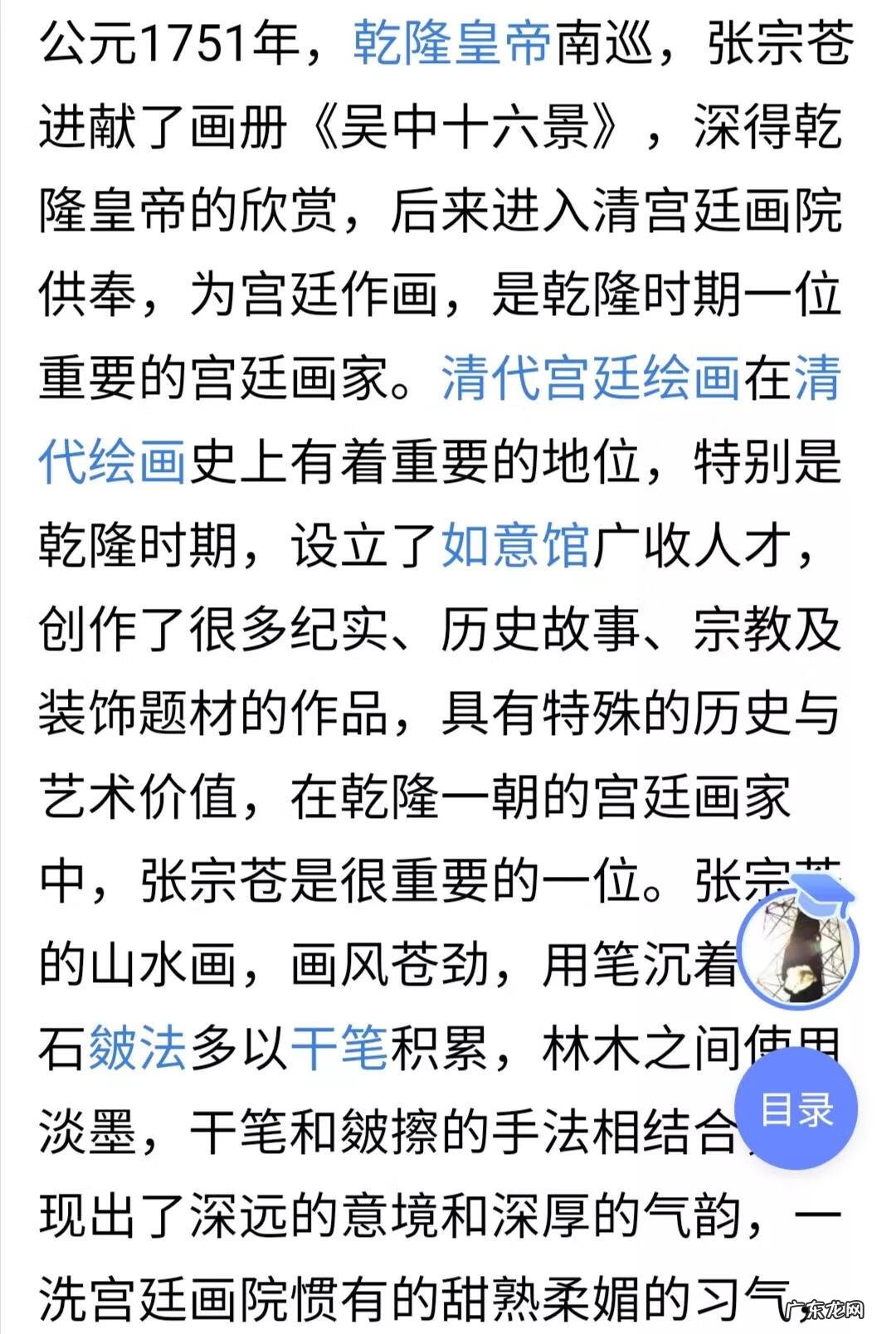Open the 目录 floating button
This screenshot has width=896, height=1334.
[796, 1108]
